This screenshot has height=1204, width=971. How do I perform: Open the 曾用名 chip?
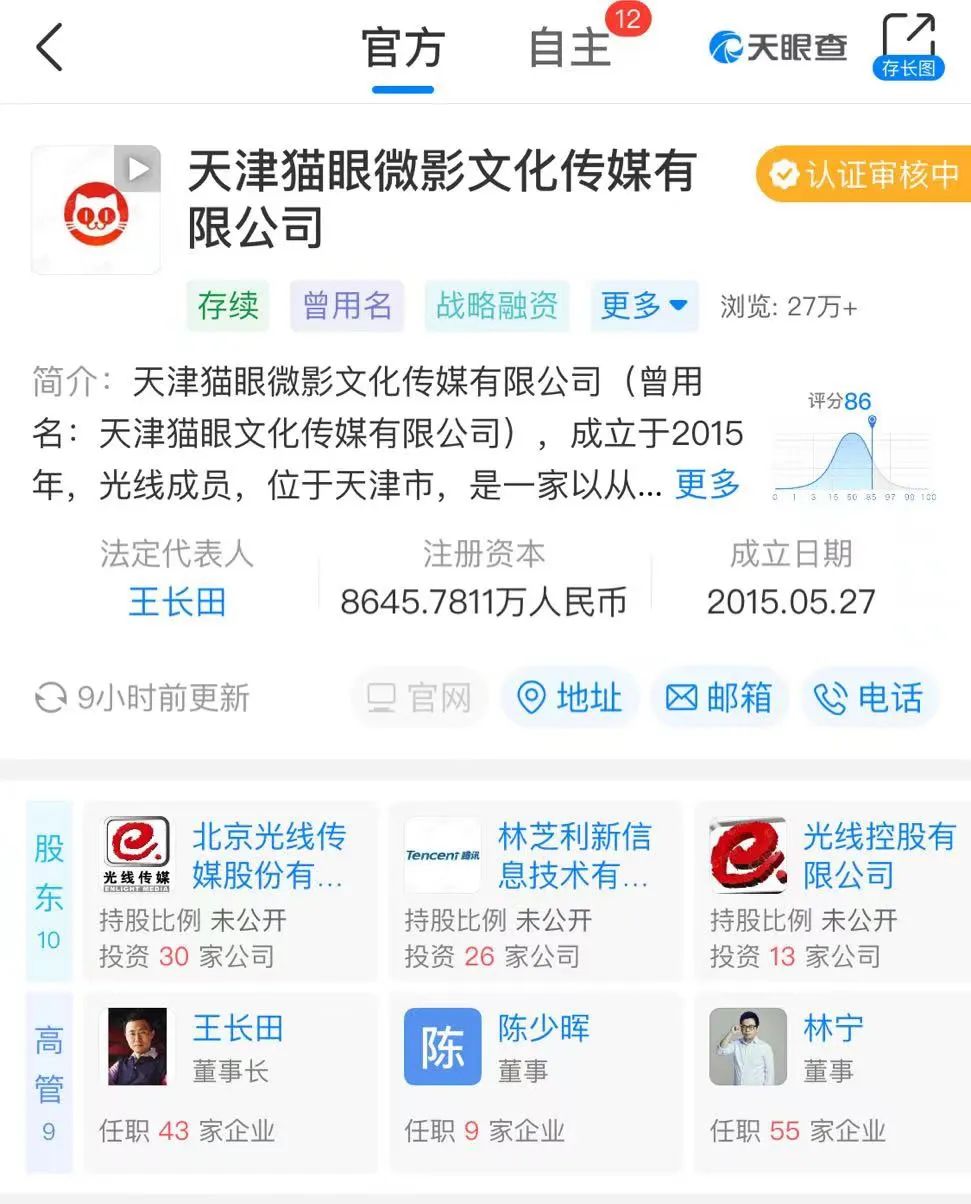pyautogui.click(x=347, y=306)
